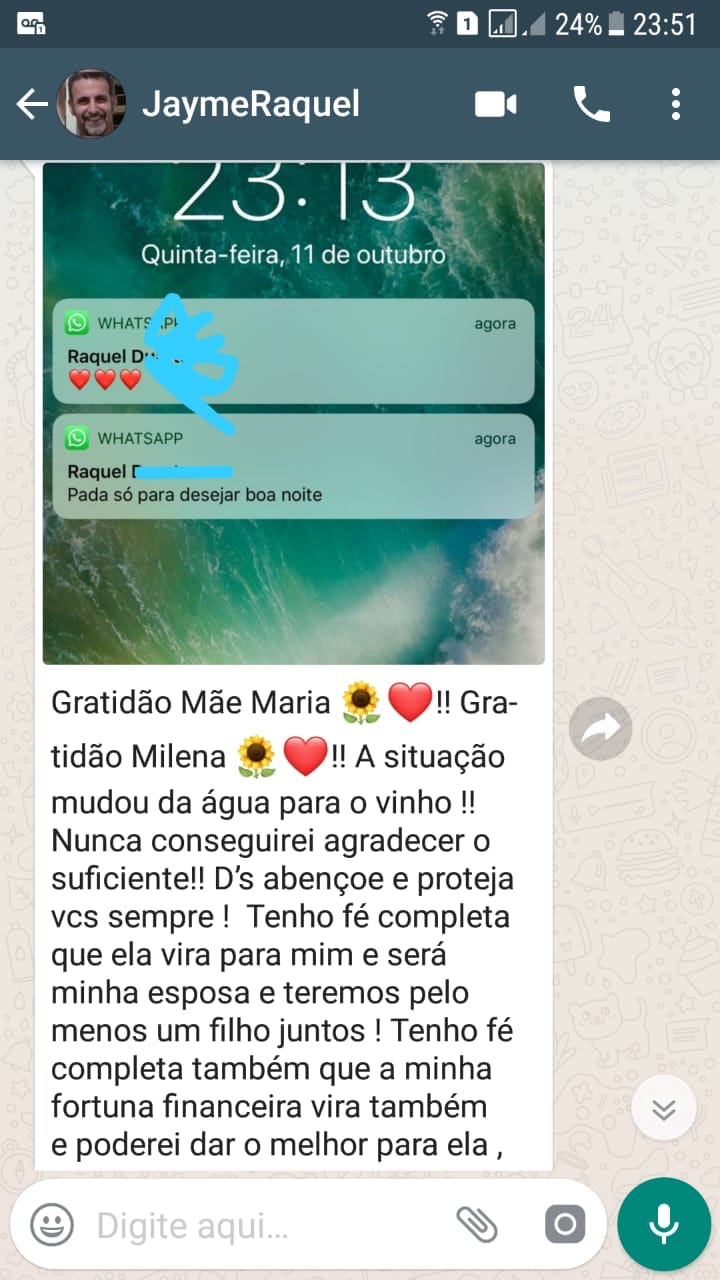Start a voice call with JaymeRaquel
This screenshot has height=1280, width=720.
coord(591,104)
